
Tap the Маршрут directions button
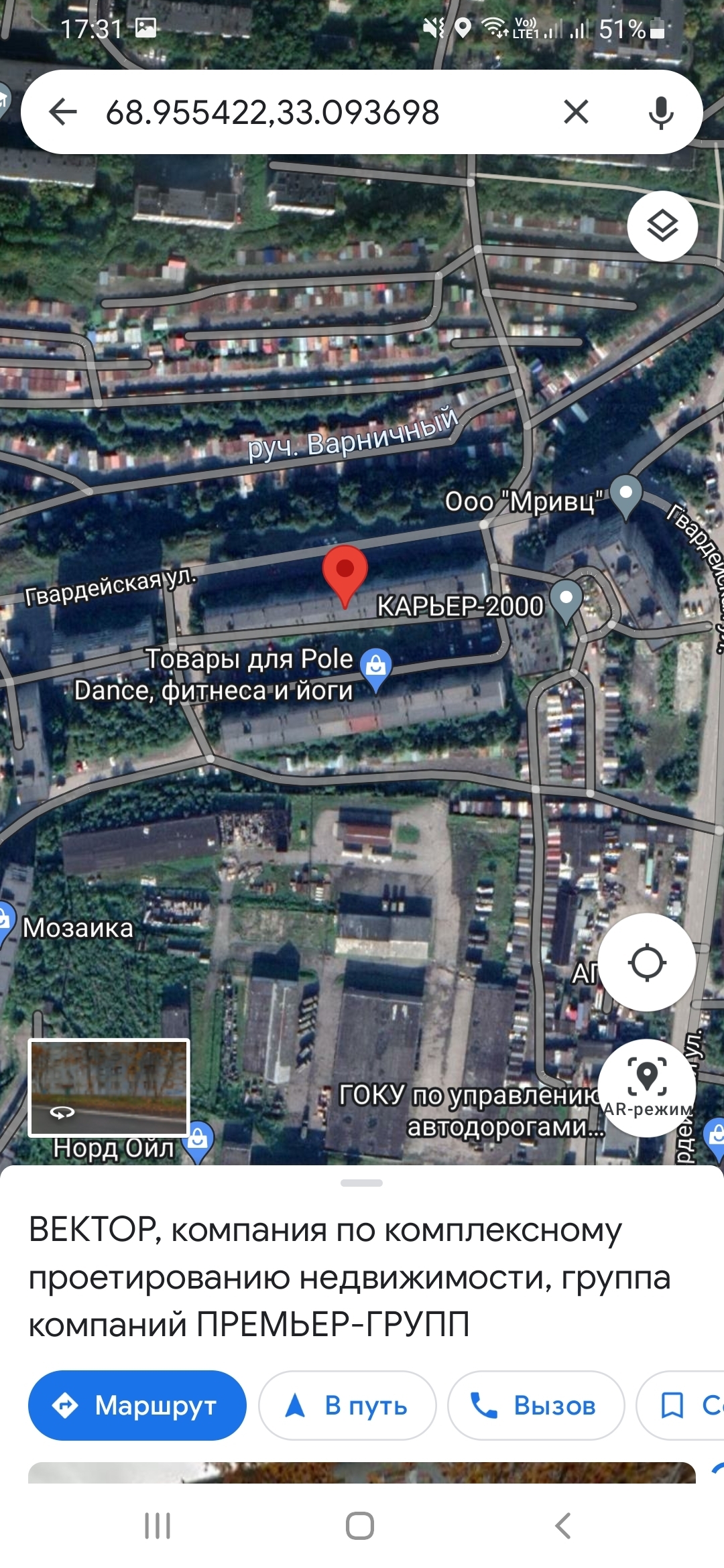click(137, 1405)
